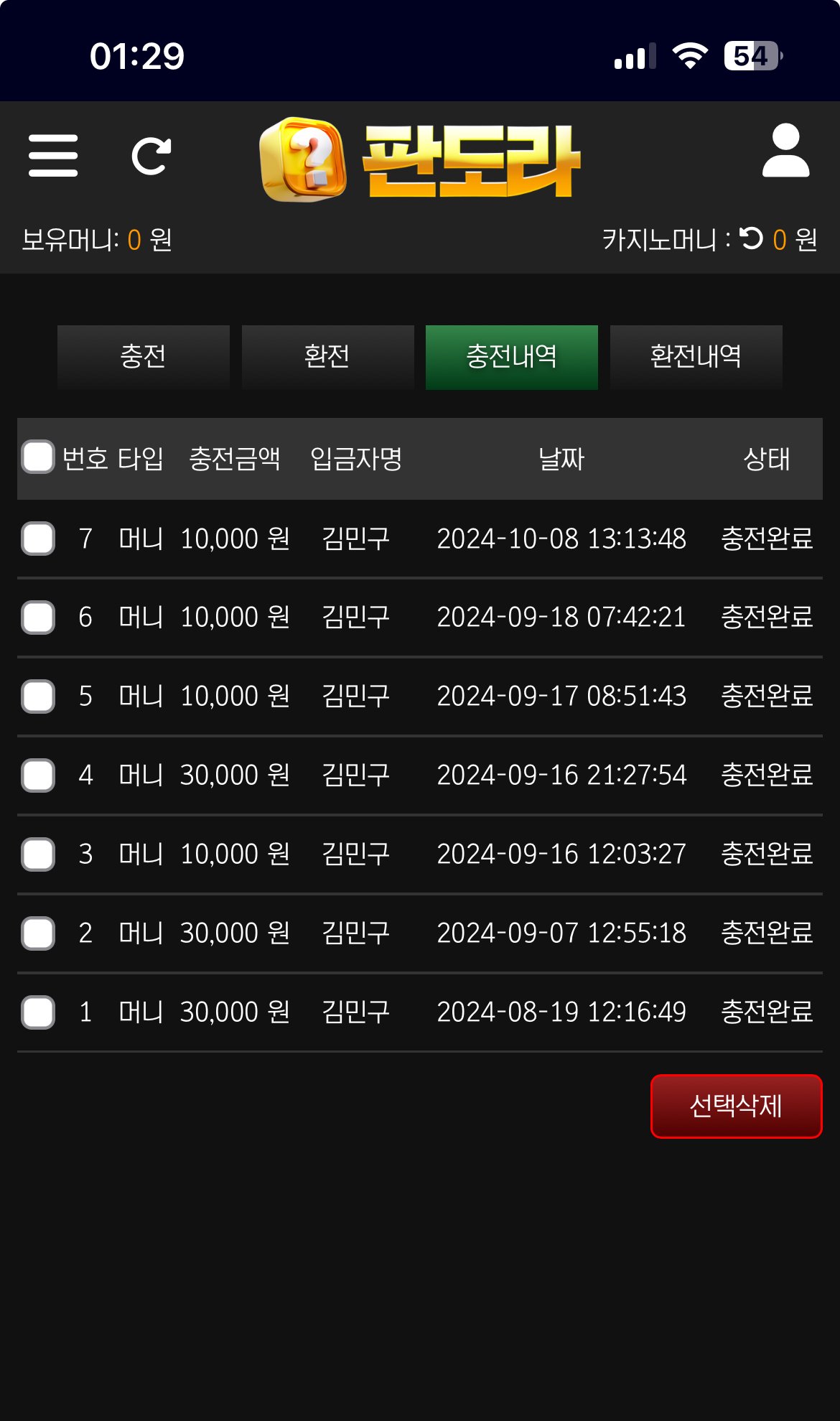Check the box for record number 1
The image size is (840, 1421).
tap(38, 1012)
